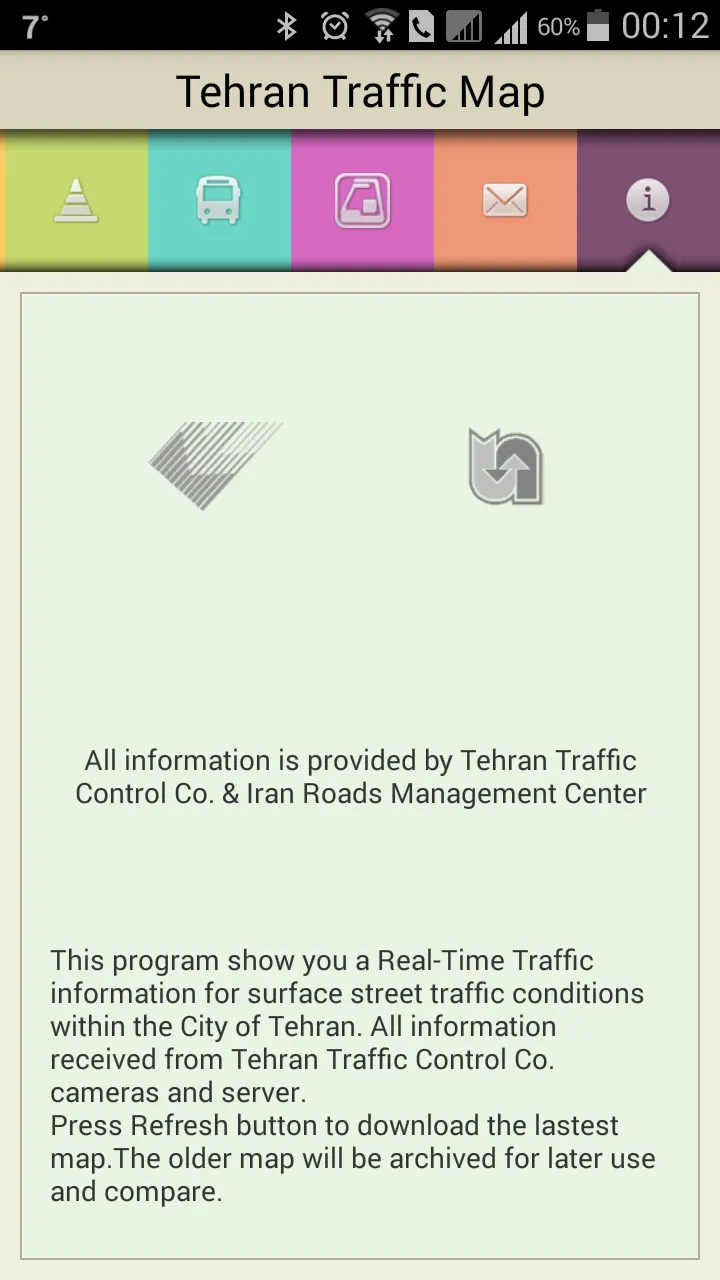Tap the Wi-Fi status bar icon

click(381, 26)
